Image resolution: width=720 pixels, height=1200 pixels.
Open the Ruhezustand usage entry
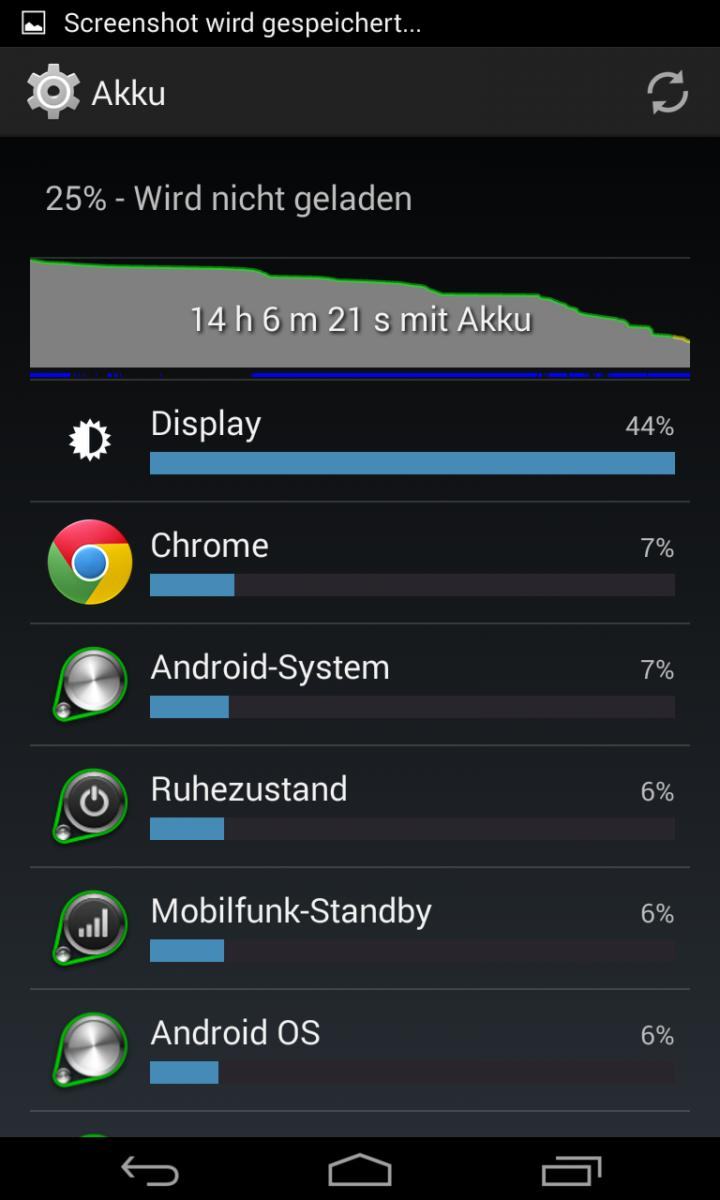click(360, 807)
